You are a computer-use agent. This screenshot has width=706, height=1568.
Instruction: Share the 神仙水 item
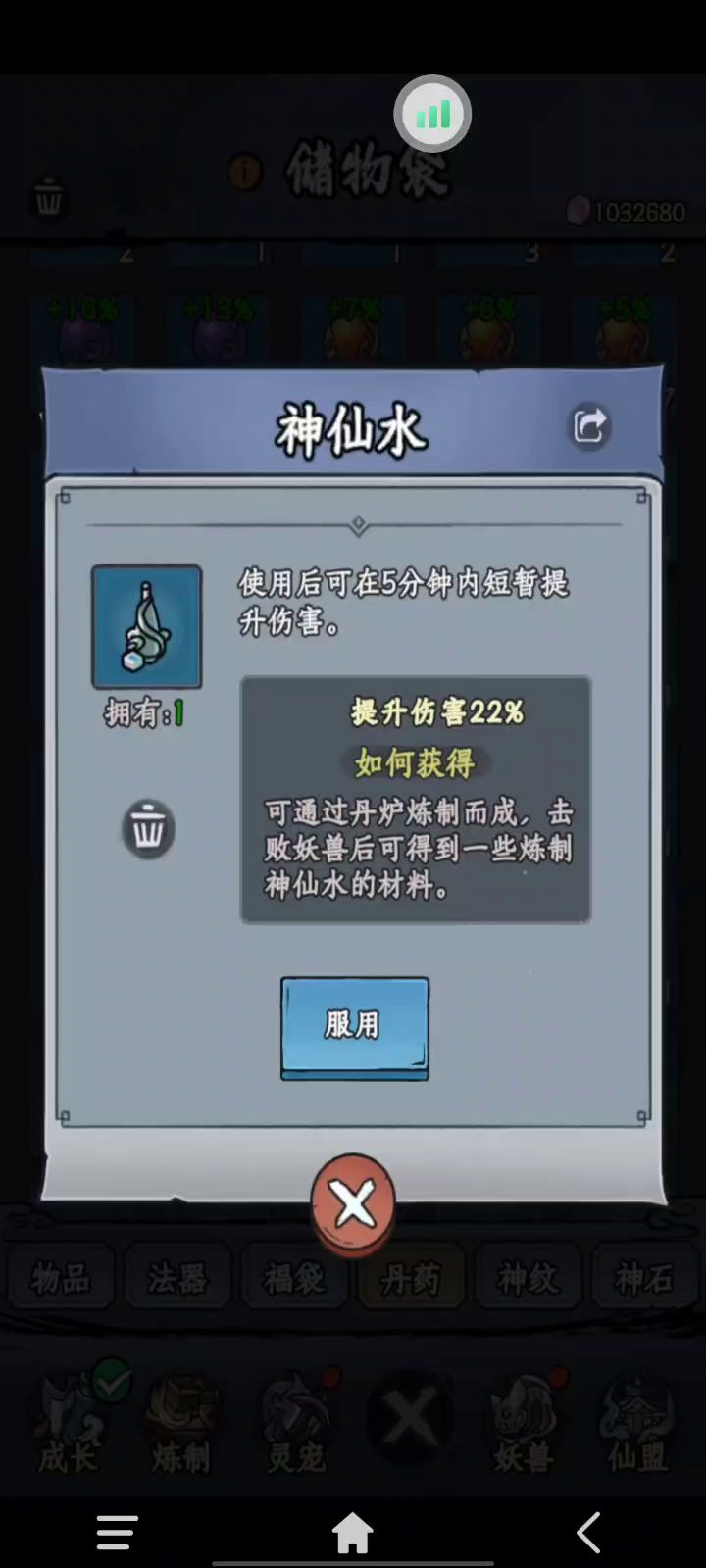click(x=590, y=426)
